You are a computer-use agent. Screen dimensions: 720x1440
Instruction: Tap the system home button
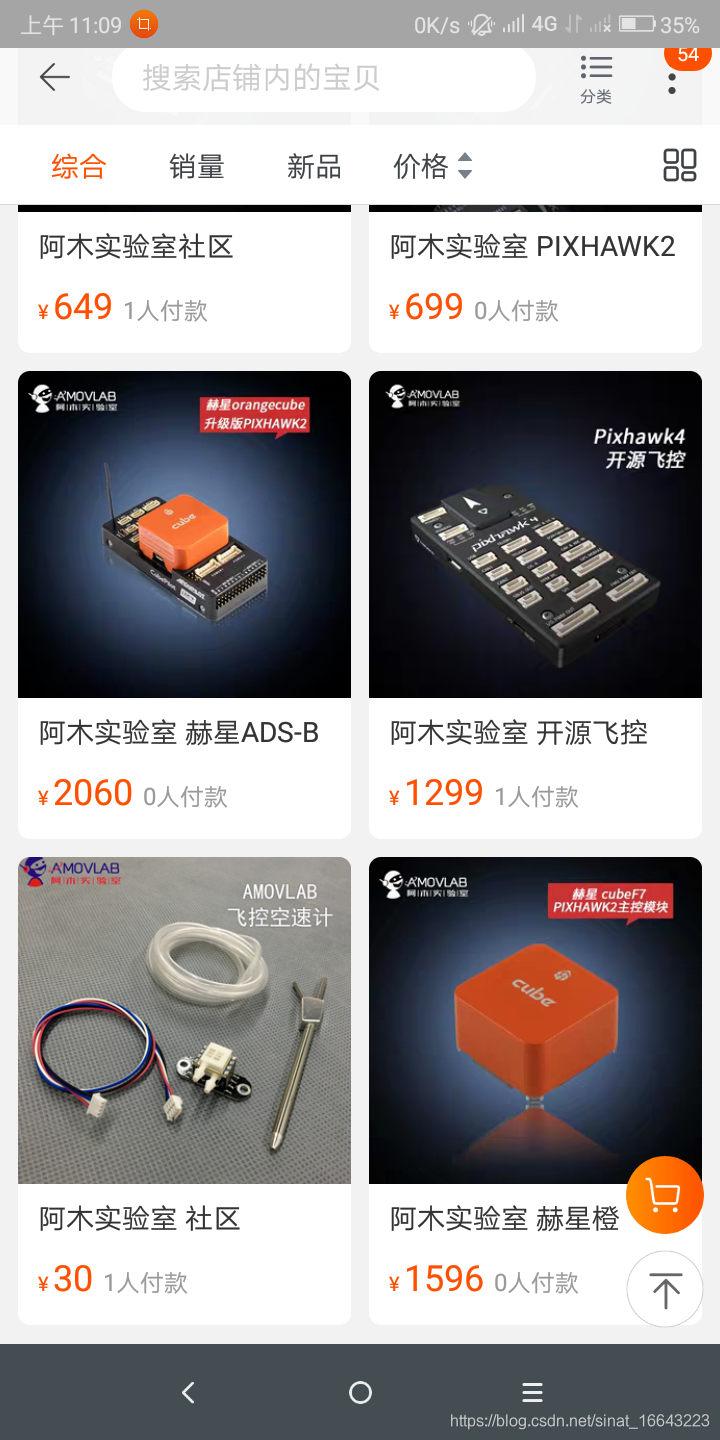(360, 1392)
